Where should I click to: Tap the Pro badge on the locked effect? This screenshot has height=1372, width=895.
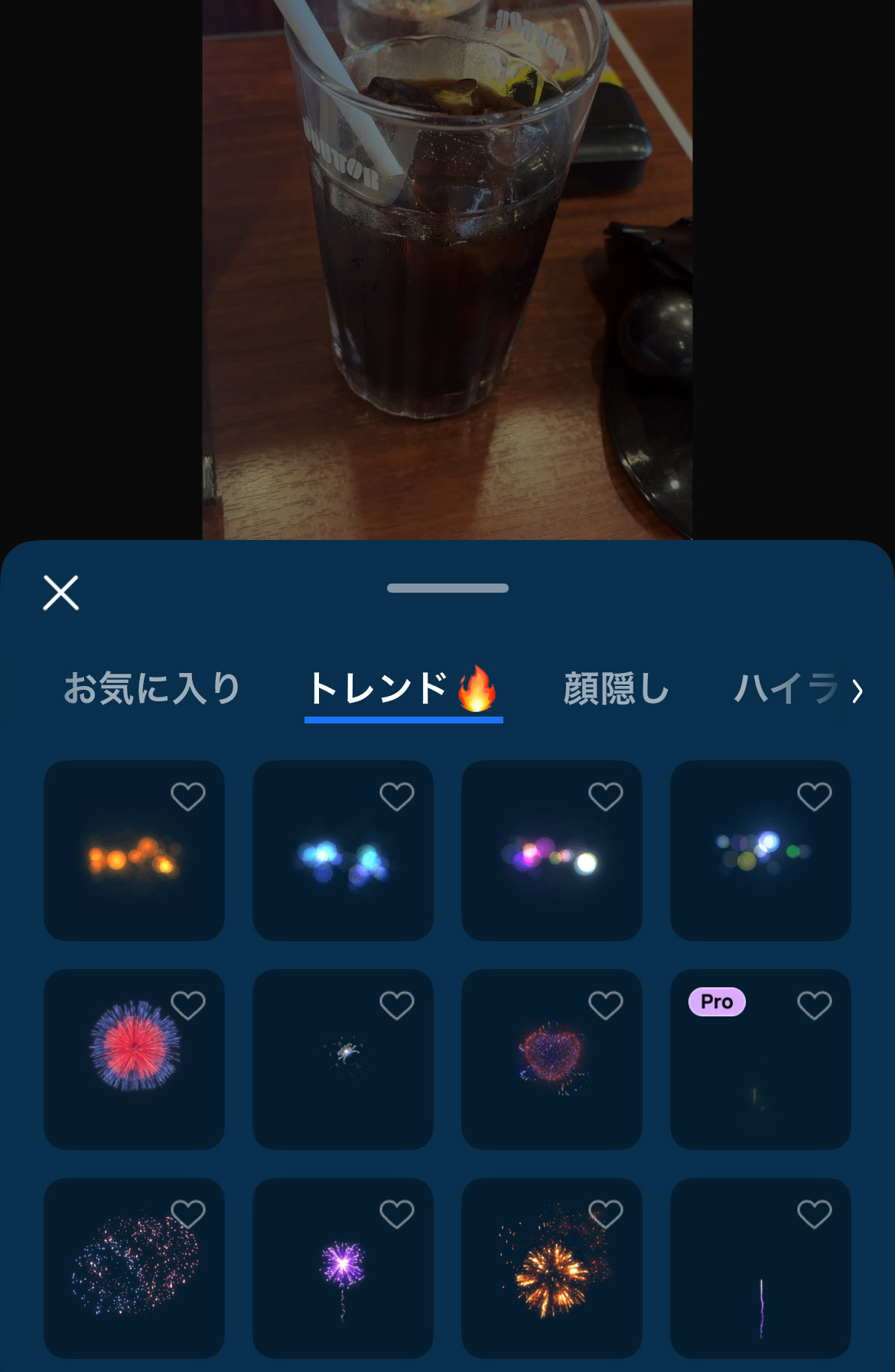point(717,1002)
